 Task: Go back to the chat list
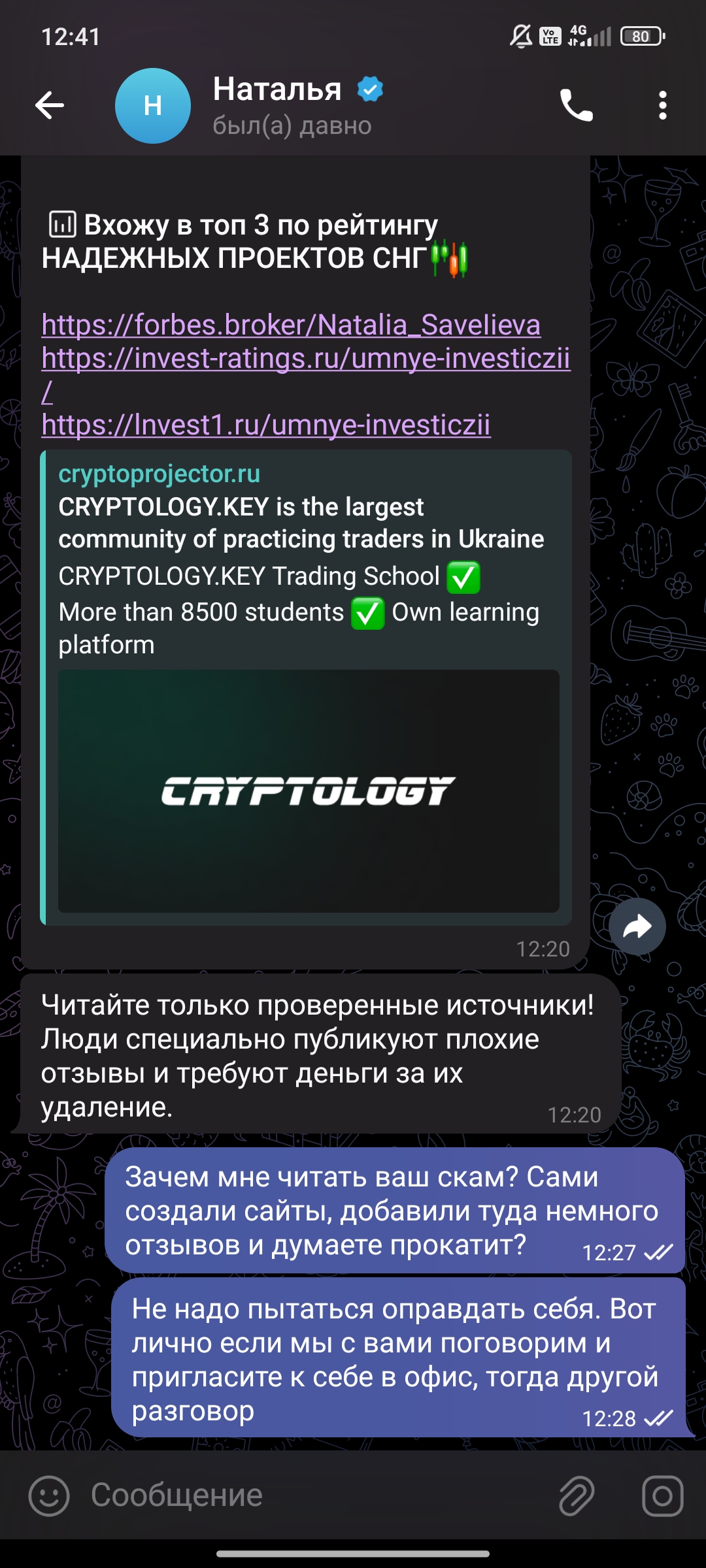(x=50, y=105)
